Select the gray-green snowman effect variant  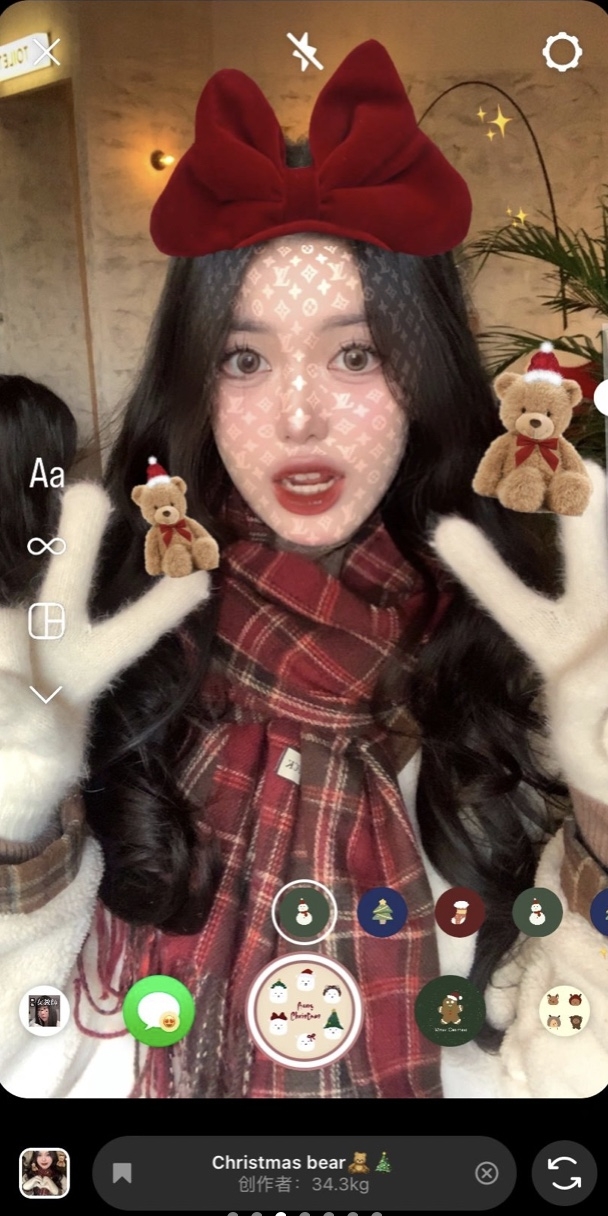[537, 912]
